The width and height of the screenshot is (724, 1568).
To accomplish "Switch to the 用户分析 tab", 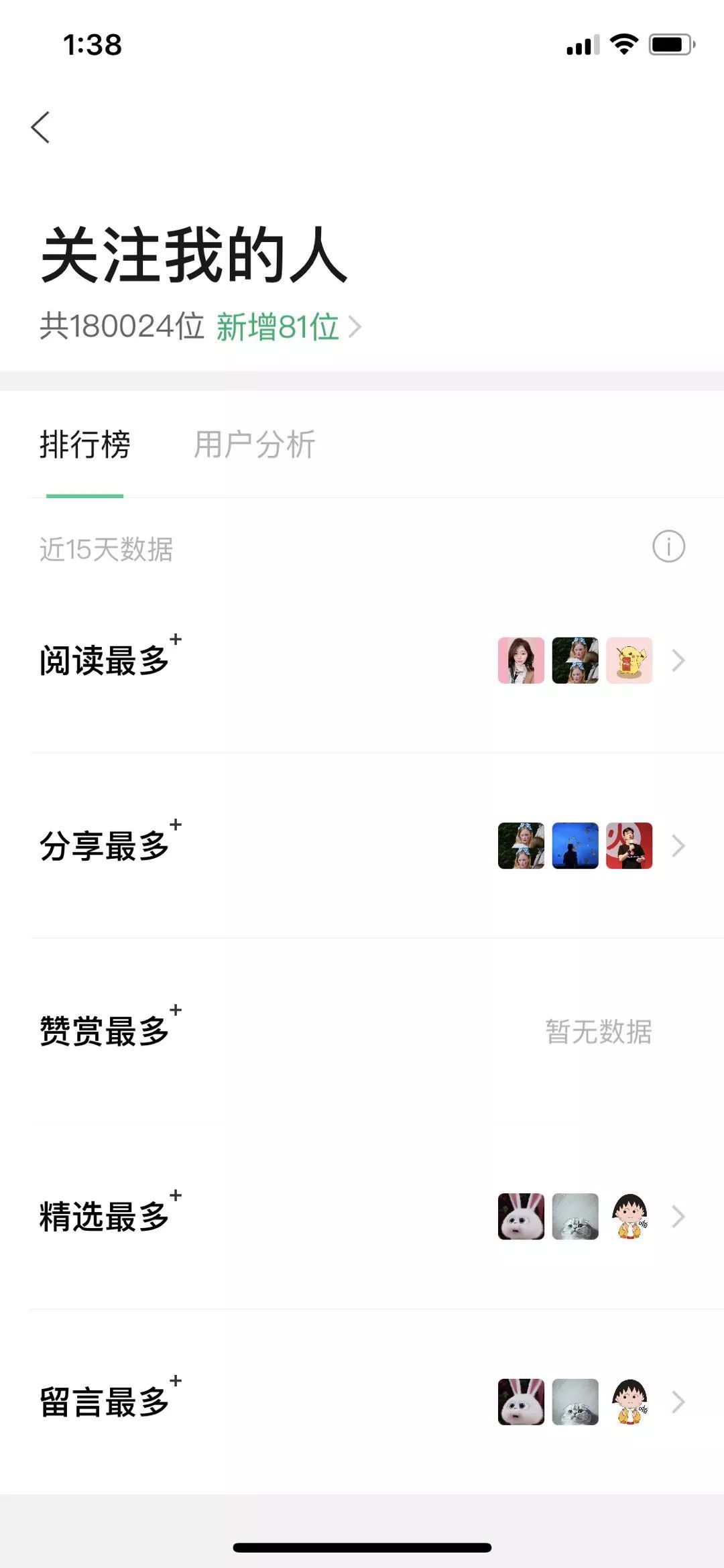I will [254, 445].
